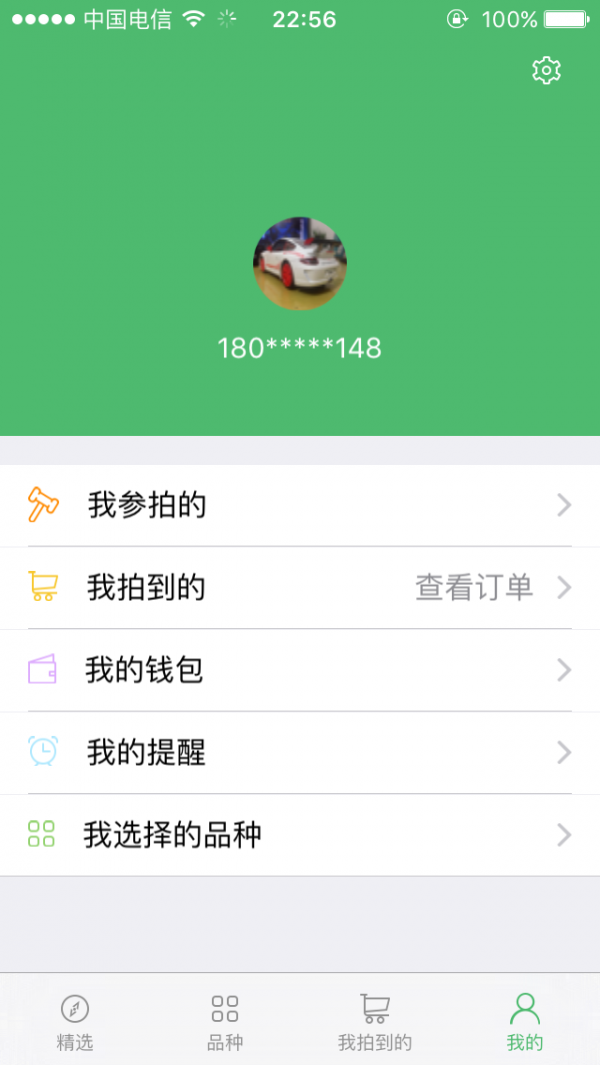
Task: Select the 我的 tab
Action: pyautogui.click(x=524, y=1022)
